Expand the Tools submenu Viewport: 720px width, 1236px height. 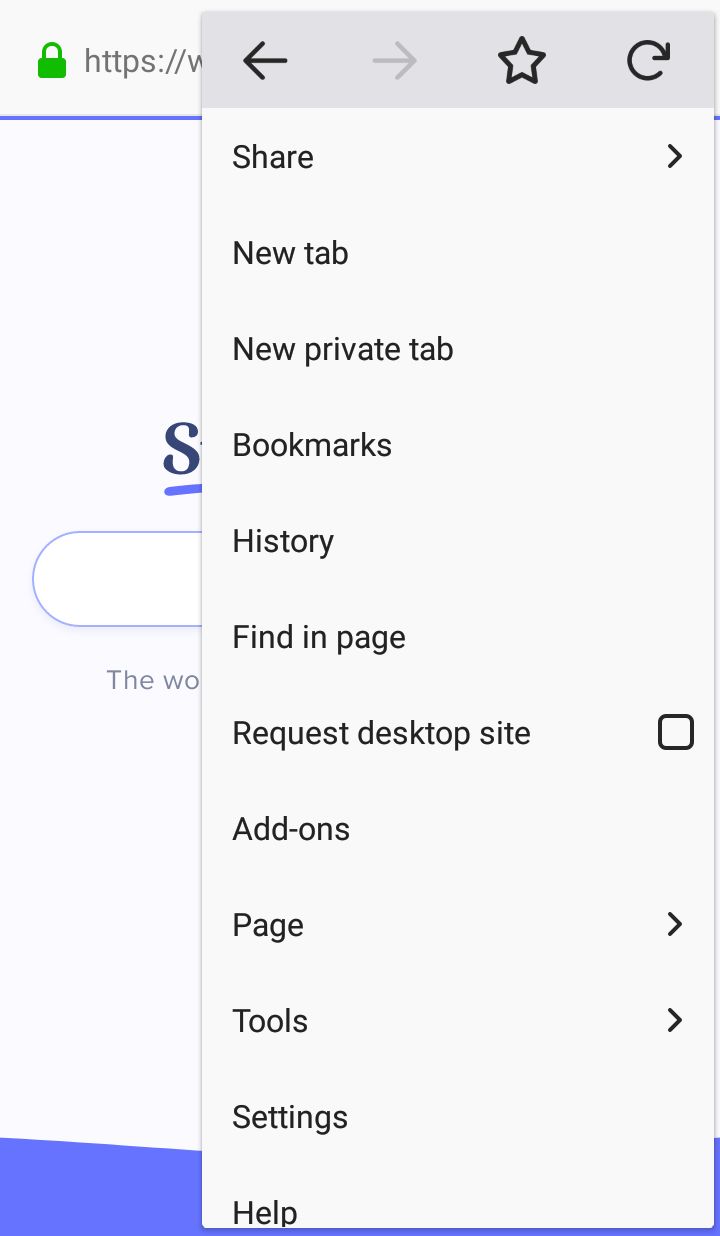458,1021
